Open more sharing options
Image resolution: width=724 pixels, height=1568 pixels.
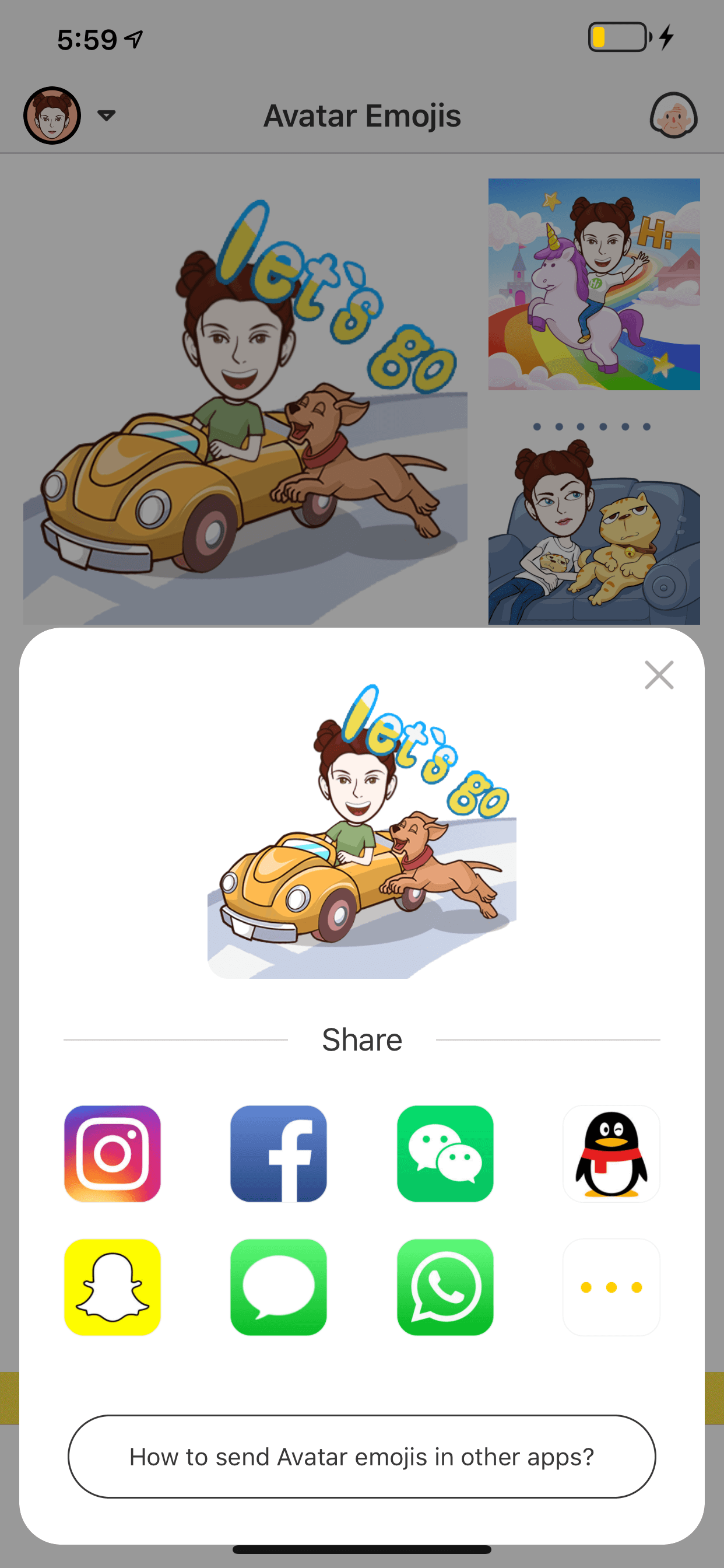coord(611,1287)
